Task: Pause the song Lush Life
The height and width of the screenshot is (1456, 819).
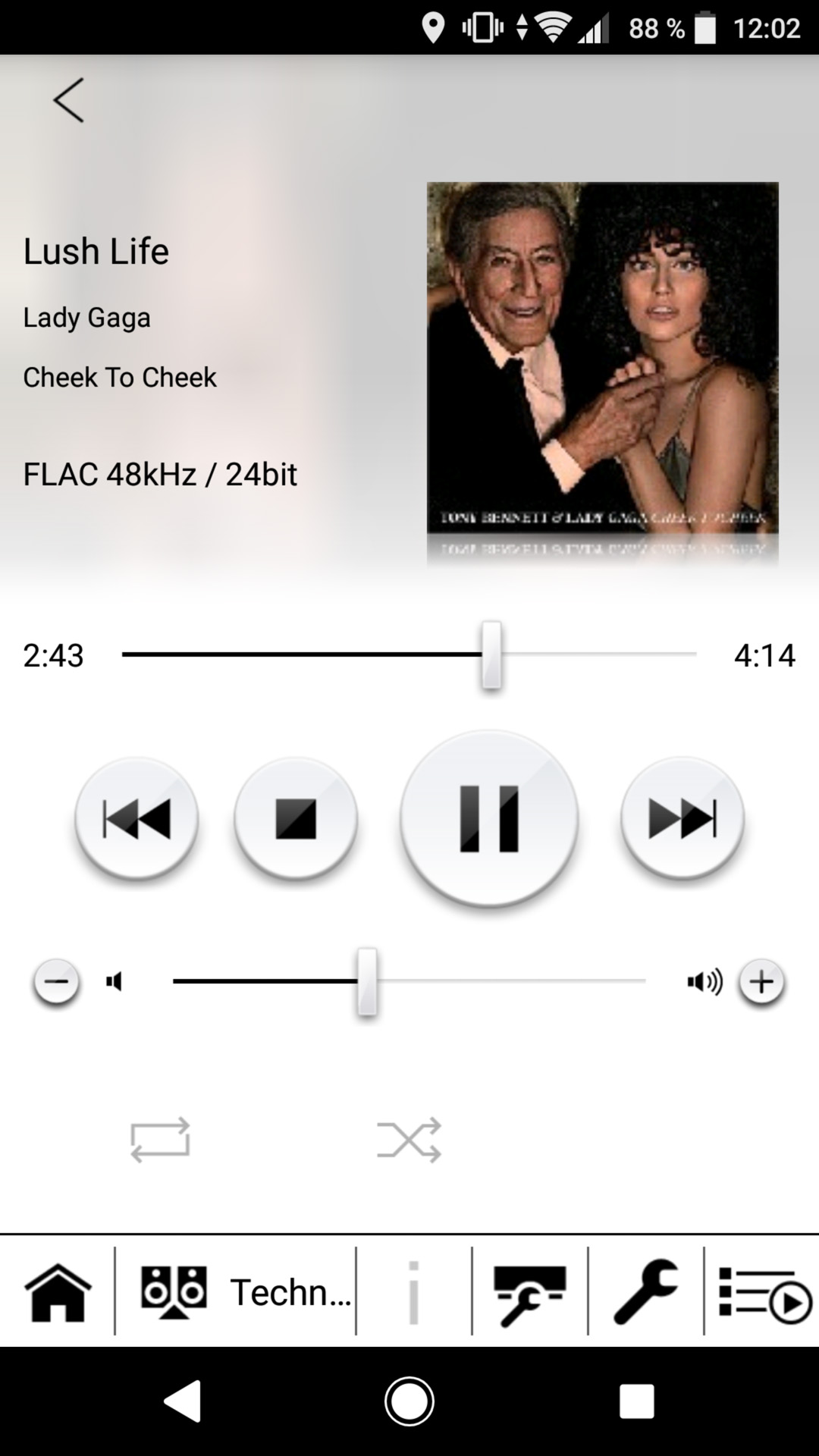Action: point(489,818)
